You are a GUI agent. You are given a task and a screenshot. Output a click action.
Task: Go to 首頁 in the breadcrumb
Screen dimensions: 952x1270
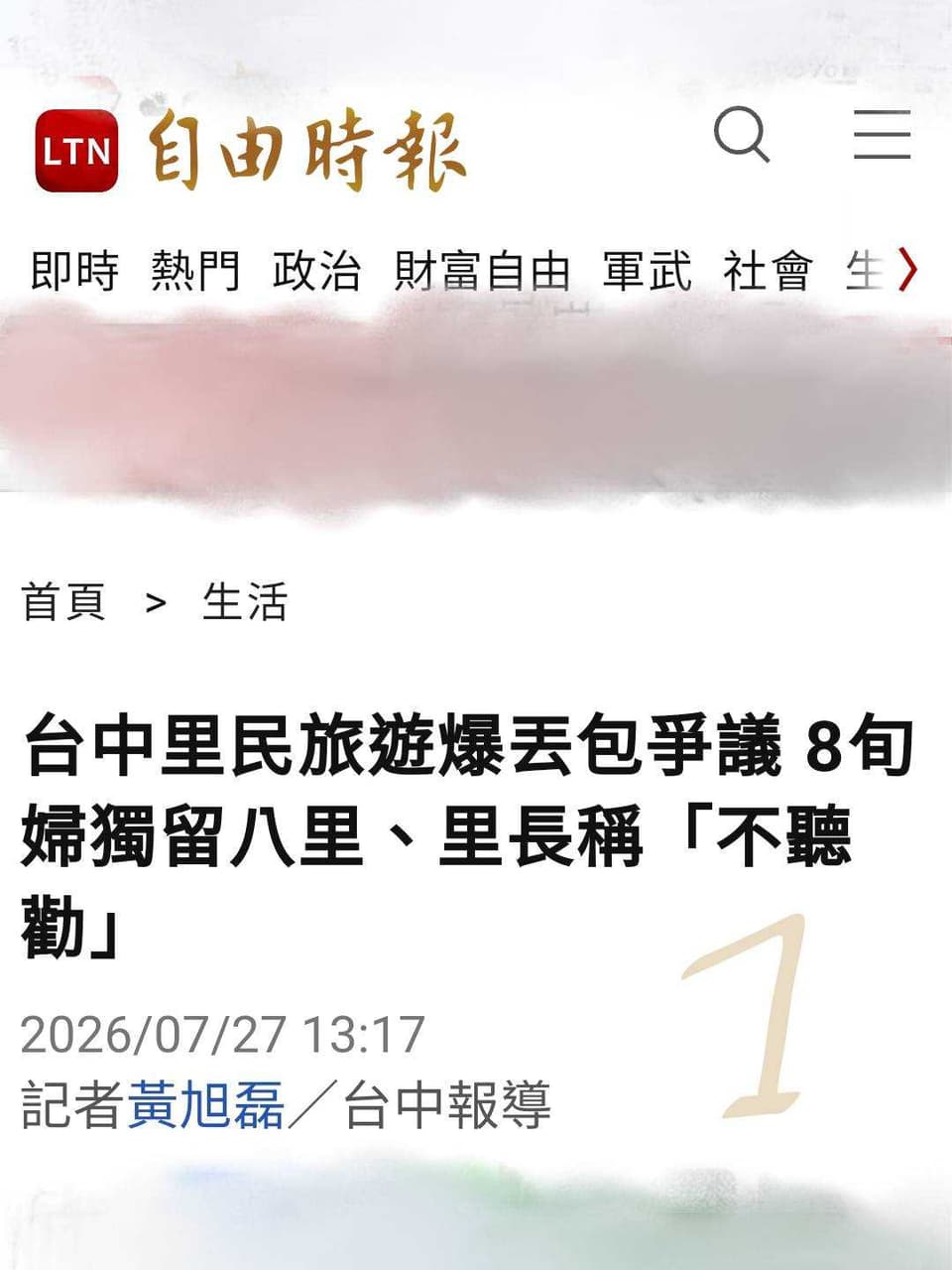(x=63, y=602)
